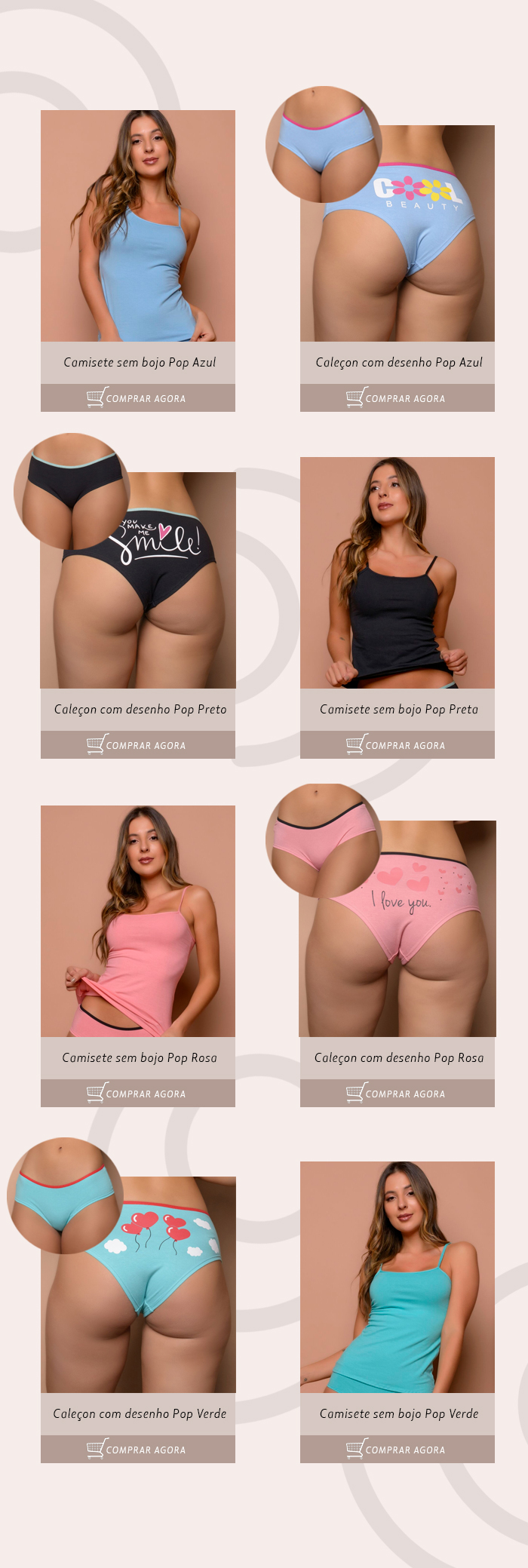Open the Camisete Pop Preta product image

(x=397, y=573)
